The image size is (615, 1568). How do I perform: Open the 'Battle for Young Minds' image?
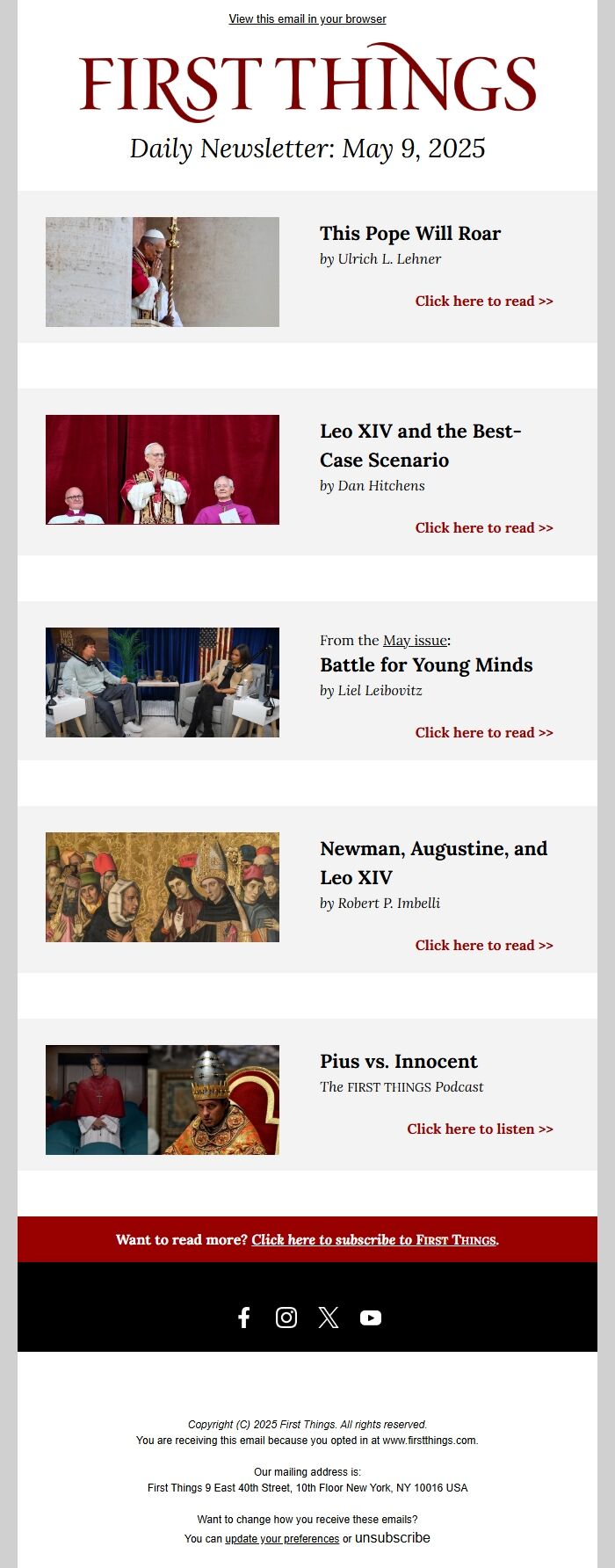[163, 682]
